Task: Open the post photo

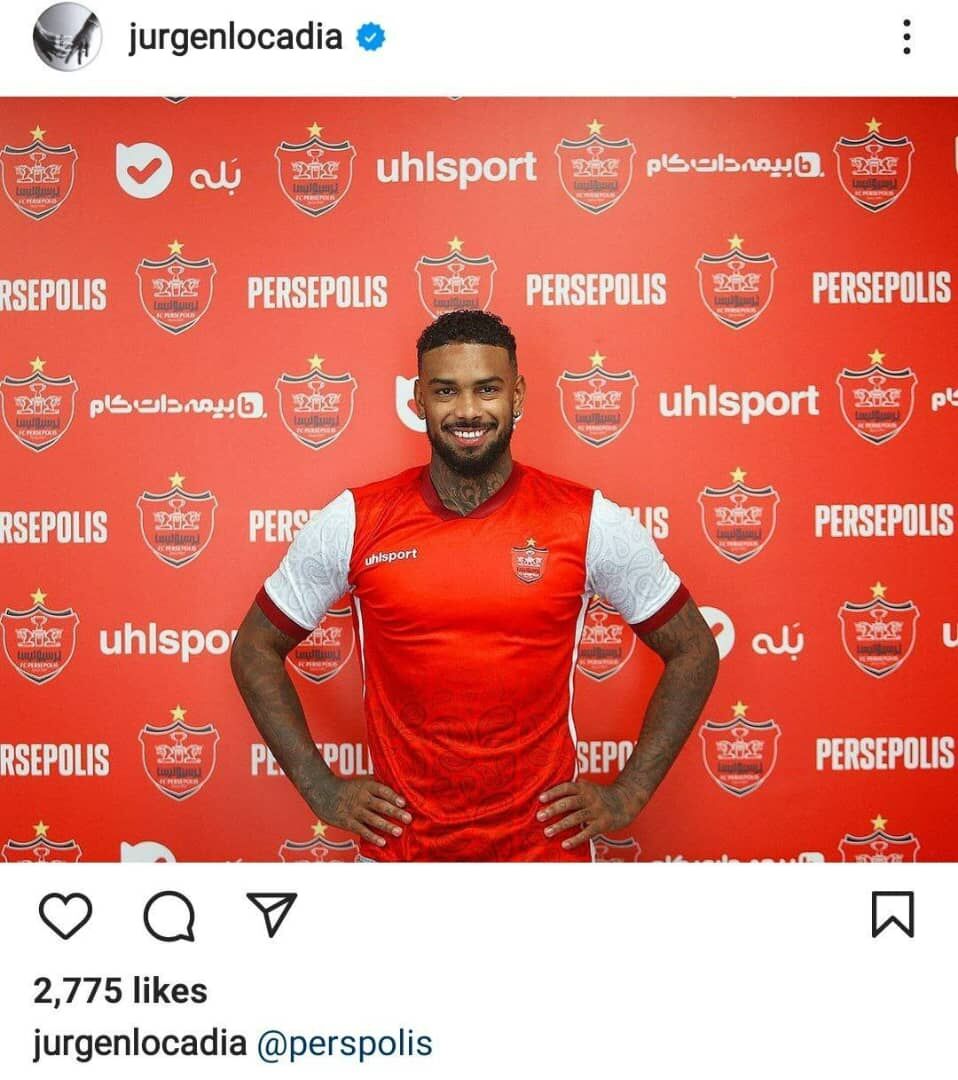Action: [x=478, y=480]
